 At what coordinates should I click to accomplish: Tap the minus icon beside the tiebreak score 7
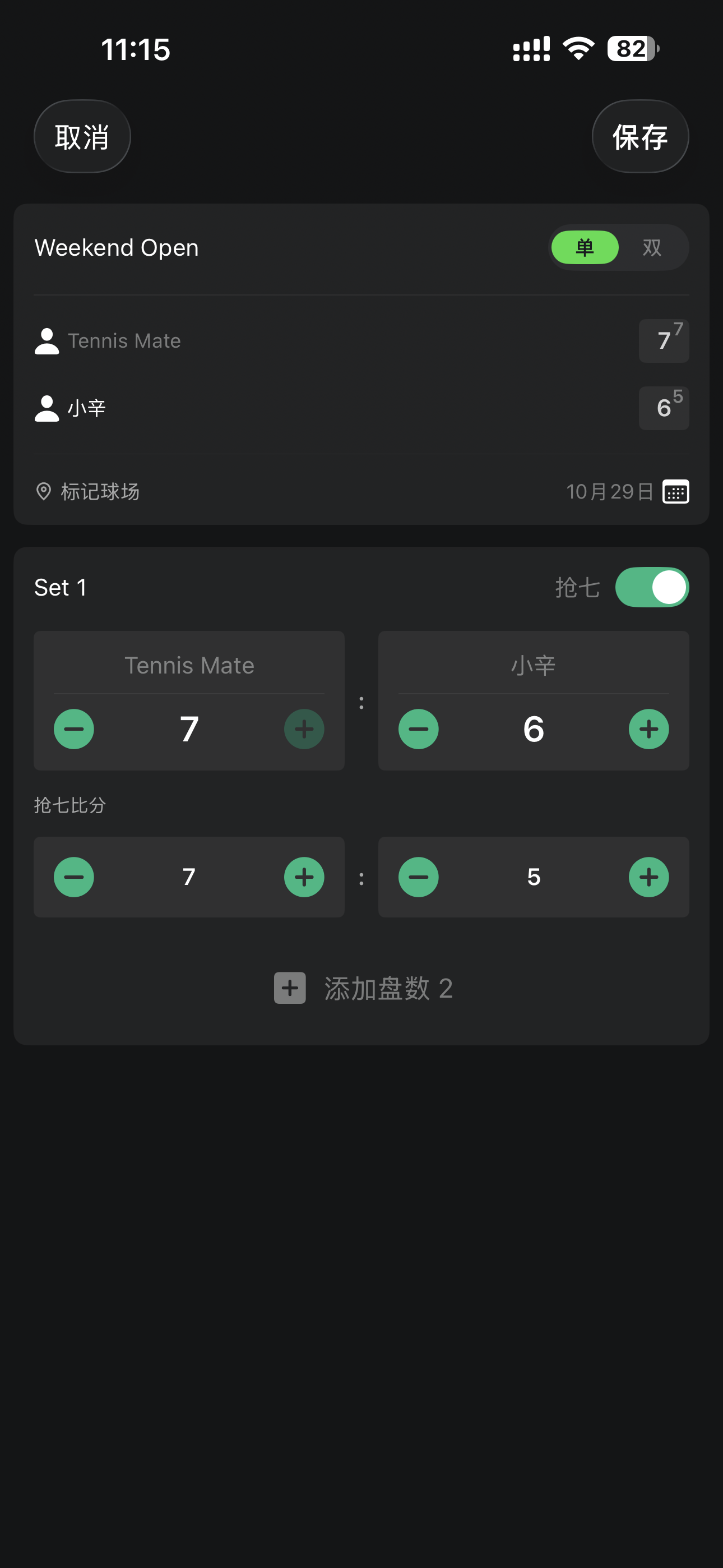pos(73,877)
